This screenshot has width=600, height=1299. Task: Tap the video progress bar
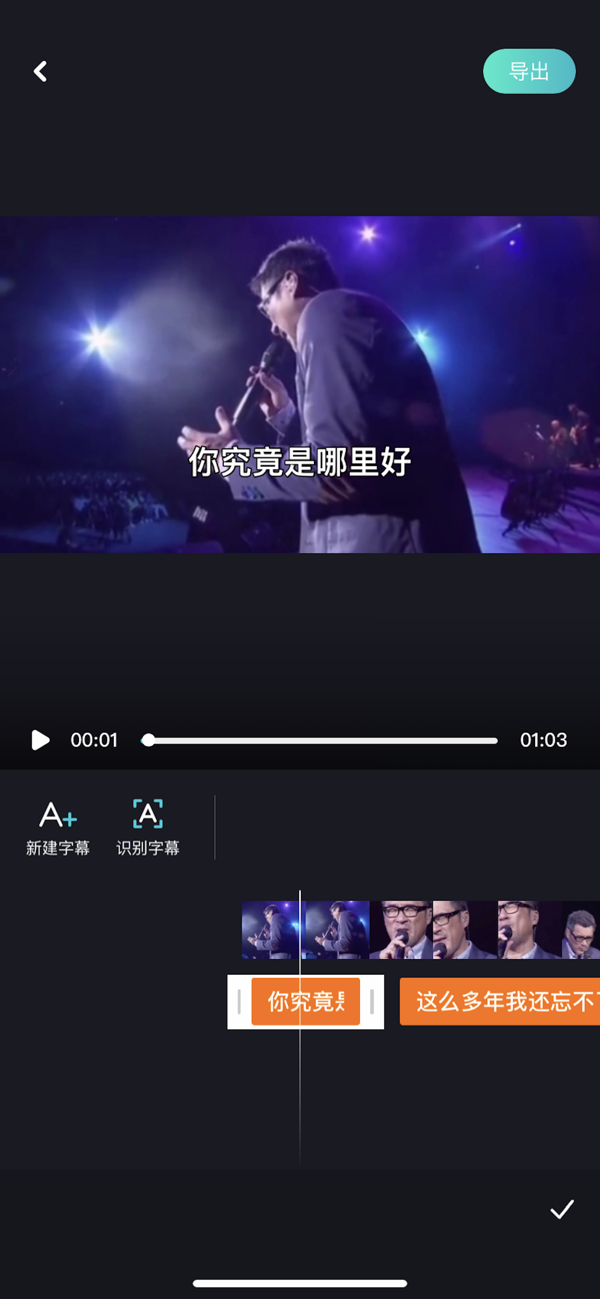[x=320, y=741]
